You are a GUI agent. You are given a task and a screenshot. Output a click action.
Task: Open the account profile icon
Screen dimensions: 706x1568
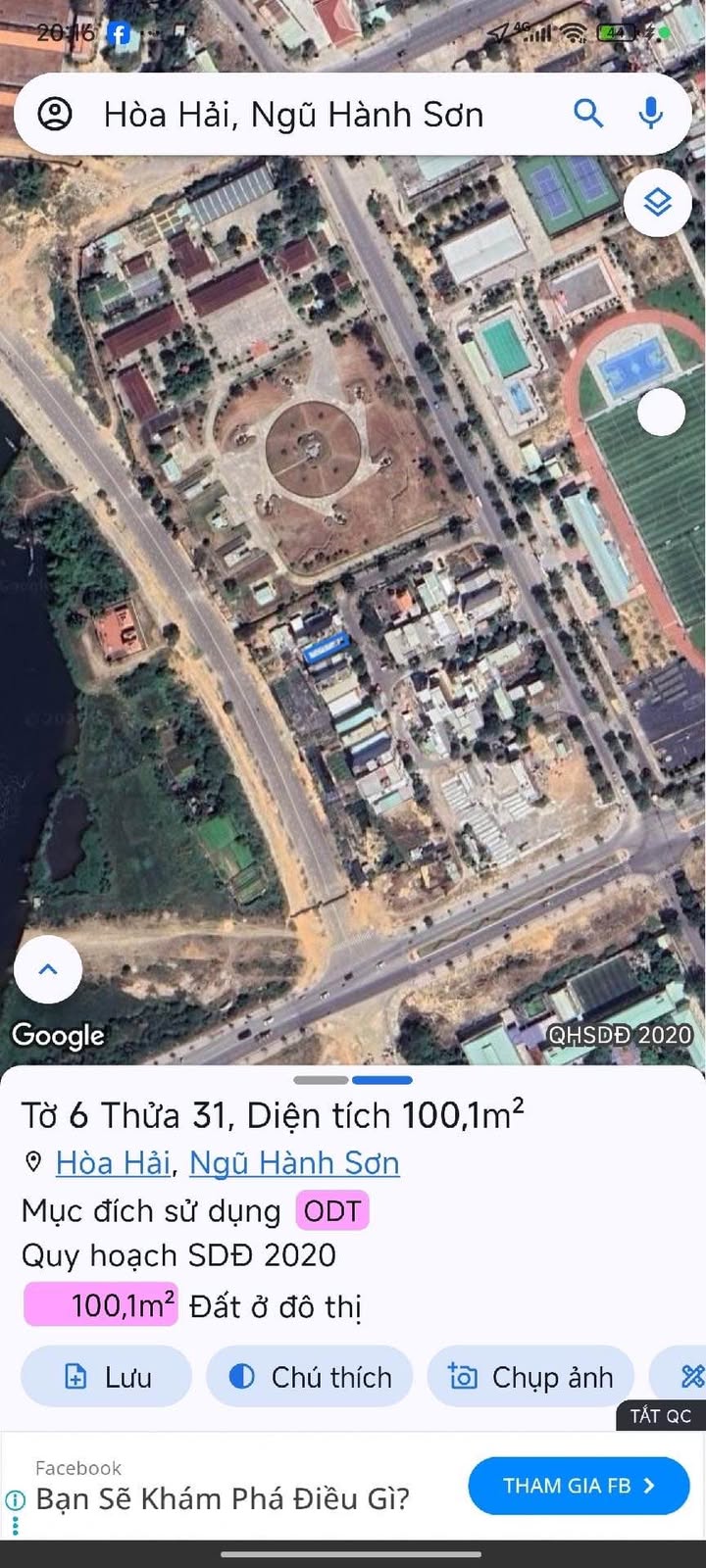point(55,114)
